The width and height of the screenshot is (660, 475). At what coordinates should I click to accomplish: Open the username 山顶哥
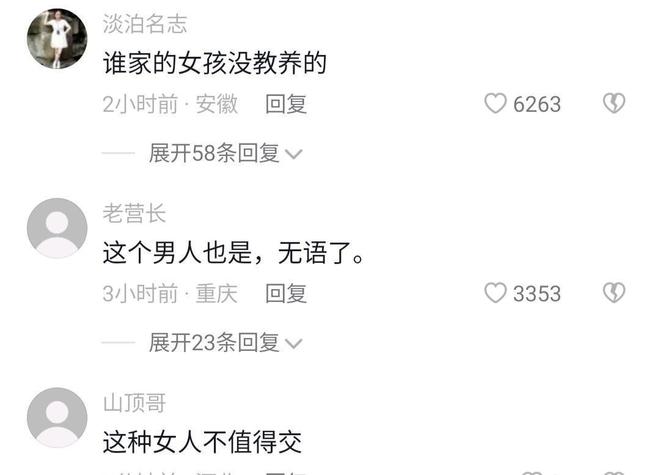point(134,403)
